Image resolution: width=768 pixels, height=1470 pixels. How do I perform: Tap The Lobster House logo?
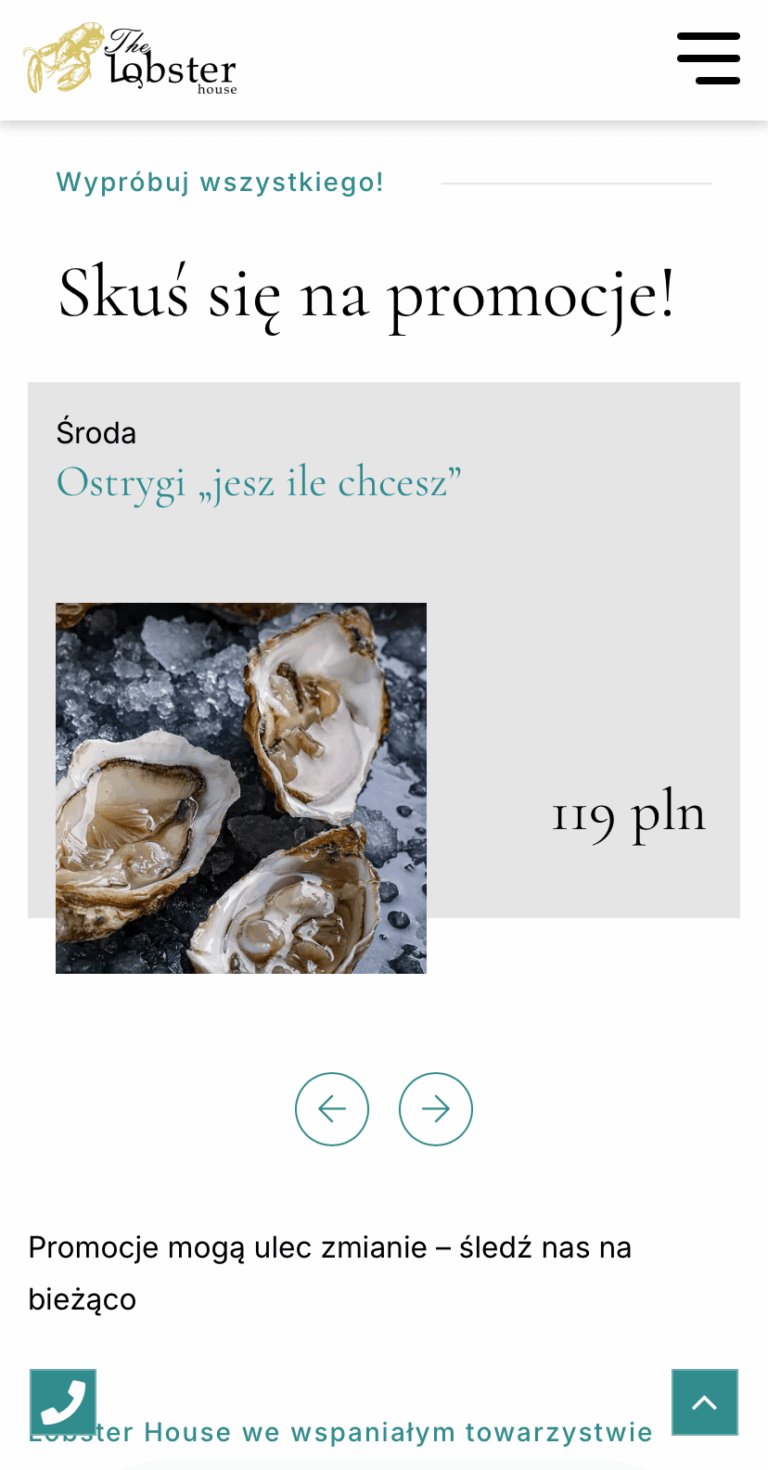130,59
